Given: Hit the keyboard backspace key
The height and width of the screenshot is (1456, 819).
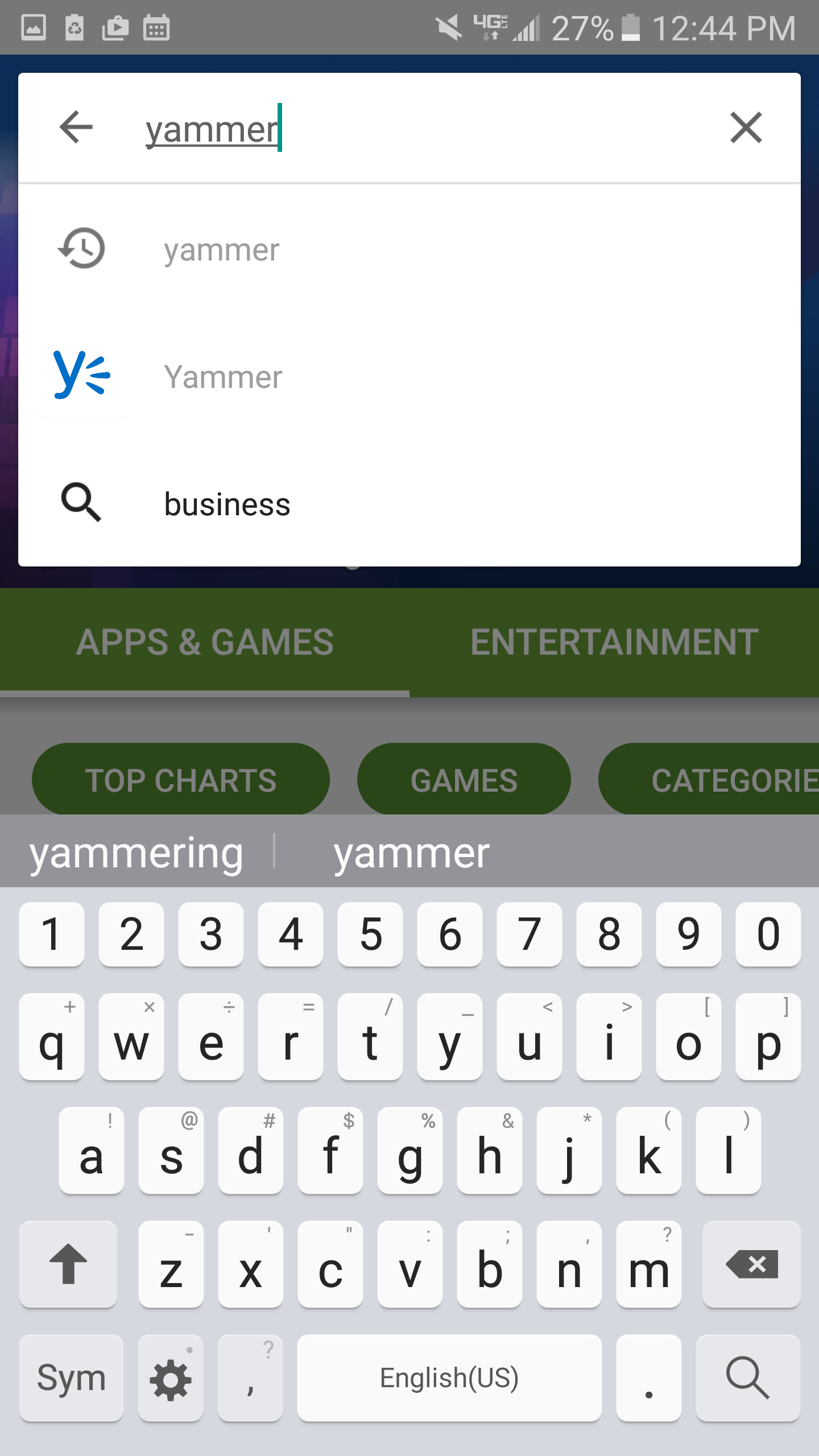Looking at the screenshot, I should [x=751, y=1264].
